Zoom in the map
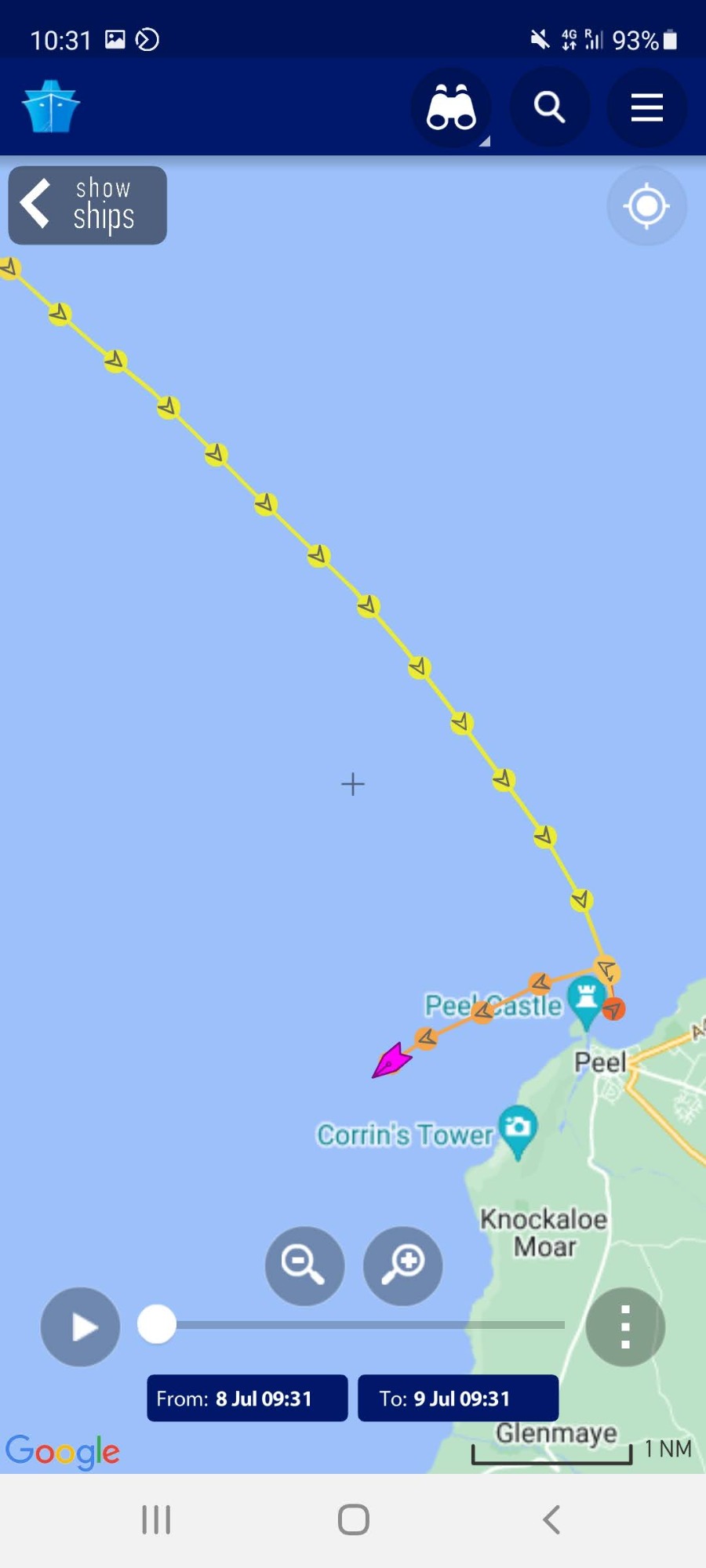The height and width of the screenshot is (1568, 706). (403, 1265)
